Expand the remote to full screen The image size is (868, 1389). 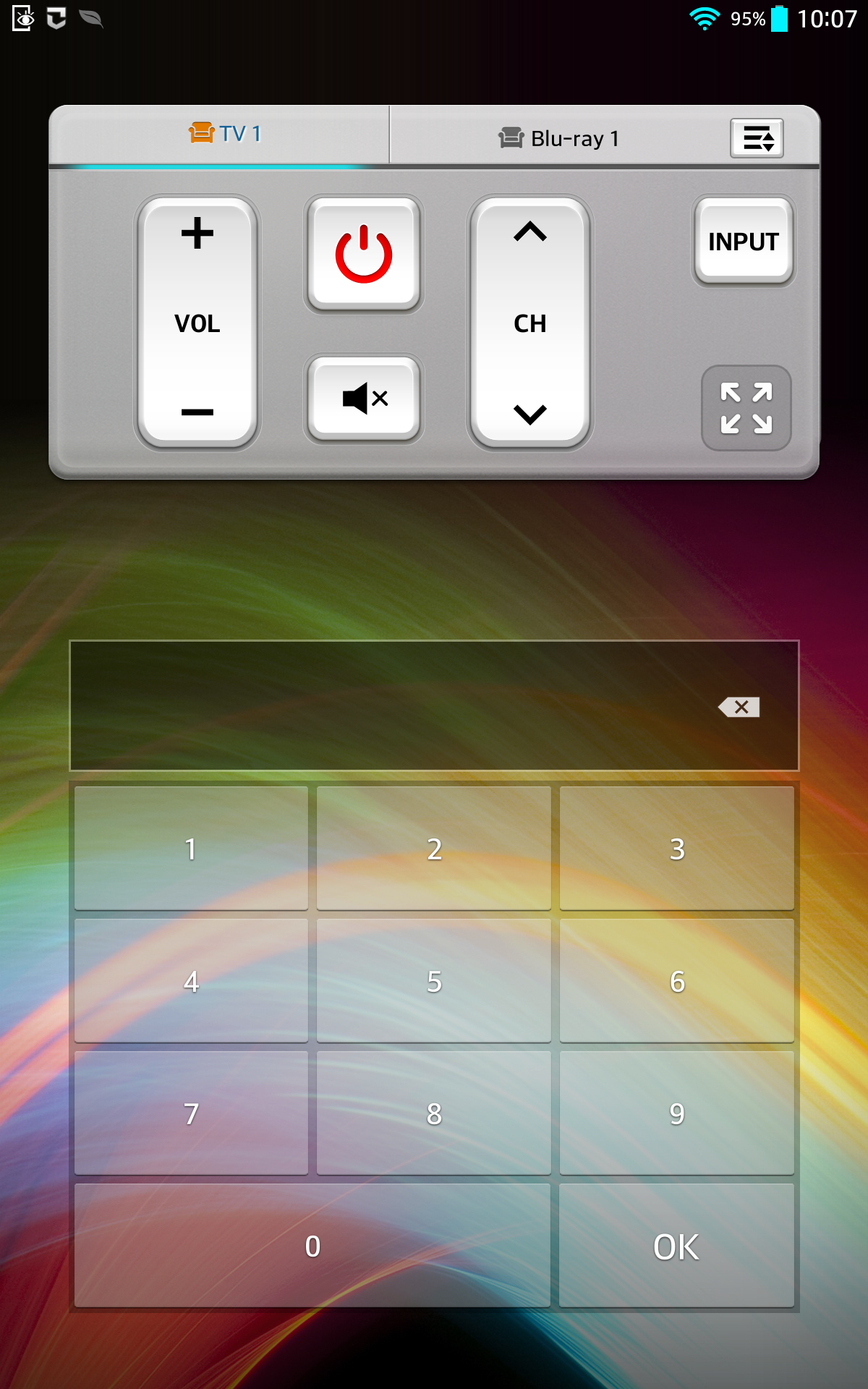746,408
